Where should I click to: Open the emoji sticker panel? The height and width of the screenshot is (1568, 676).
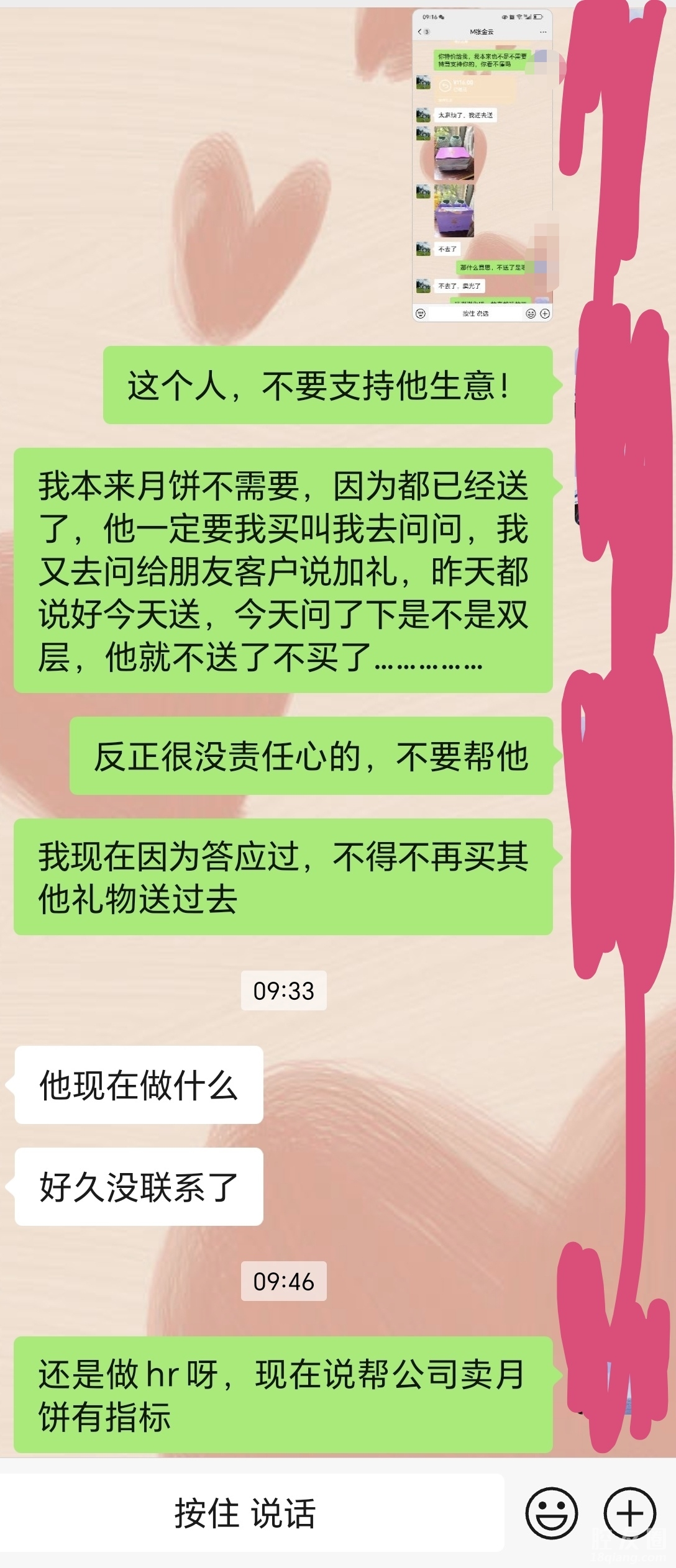(551, 1513)
